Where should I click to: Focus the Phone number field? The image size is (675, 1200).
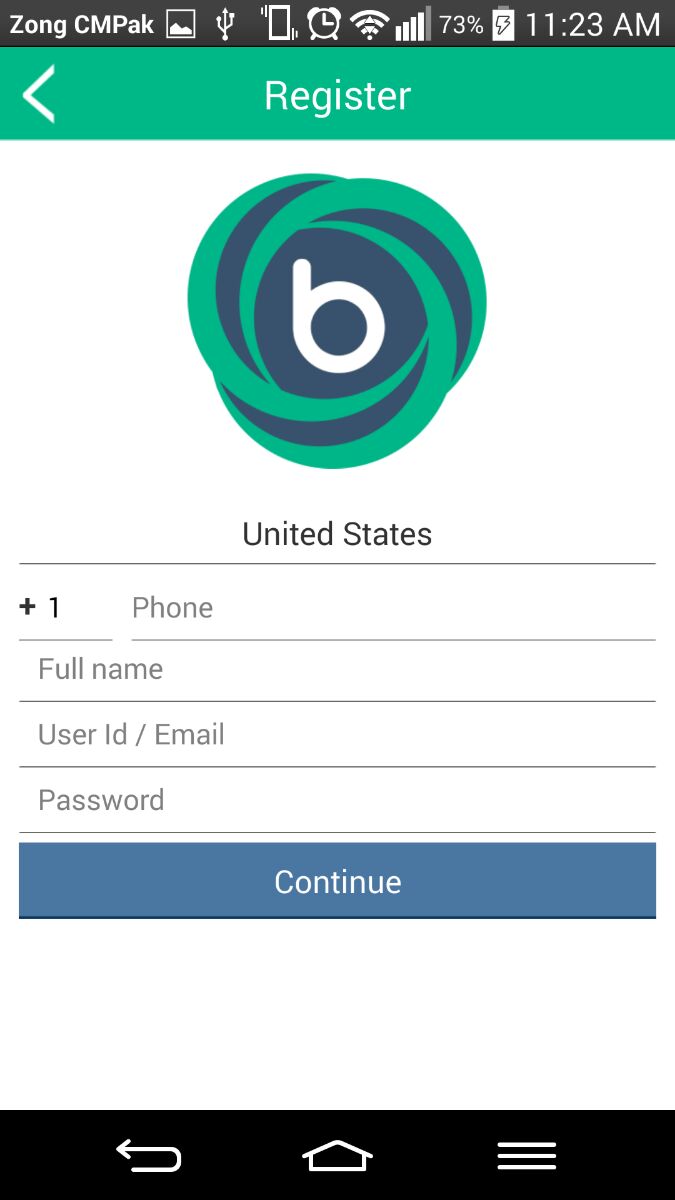point(393,608)
